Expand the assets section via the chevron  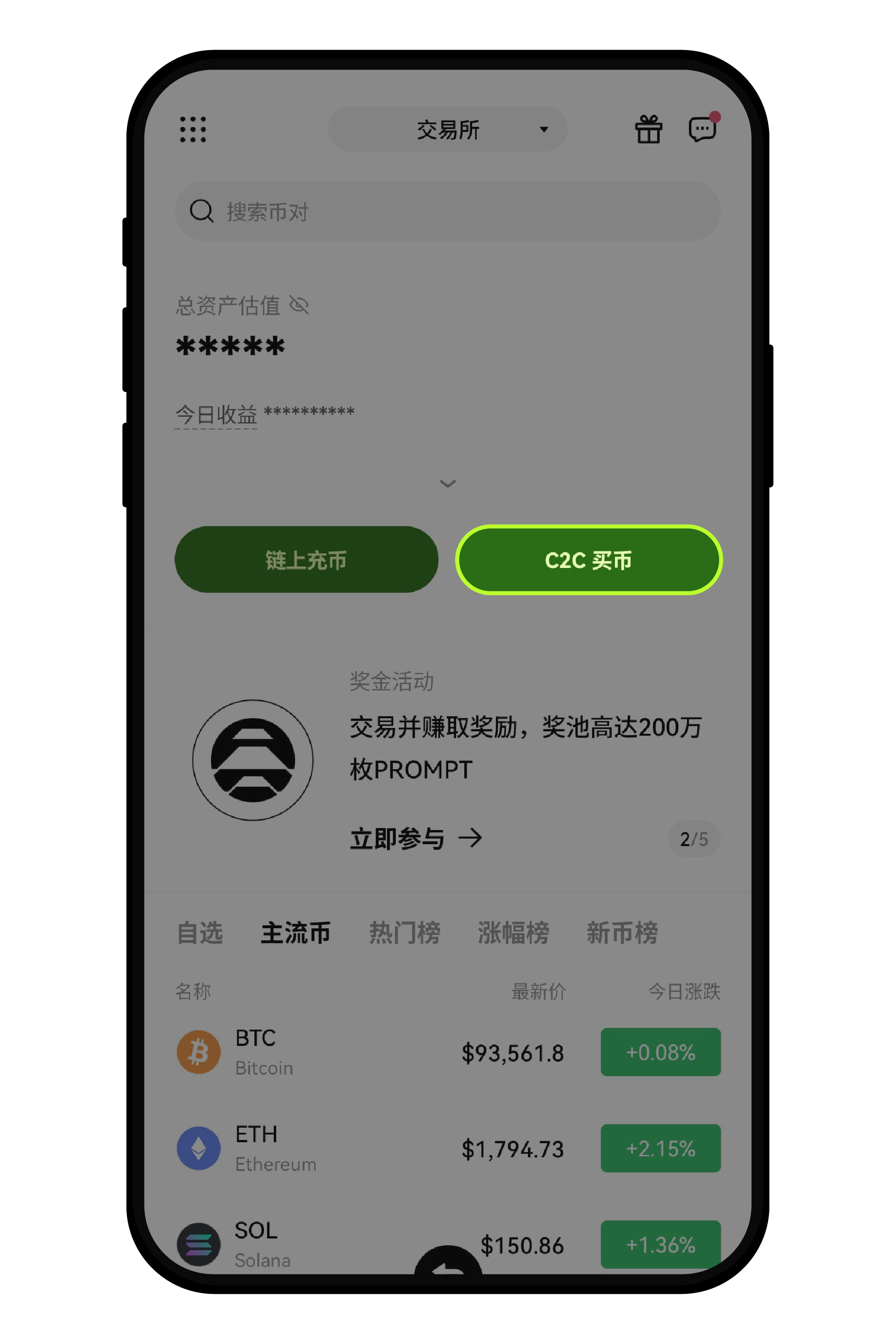click(x=447, y=483)
